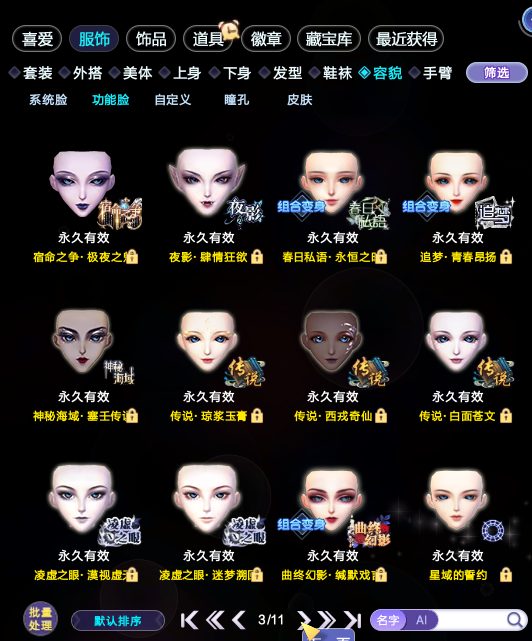Go to the next page
The width and height of the screenshot is (532, 641).
[x=303, y=620]
